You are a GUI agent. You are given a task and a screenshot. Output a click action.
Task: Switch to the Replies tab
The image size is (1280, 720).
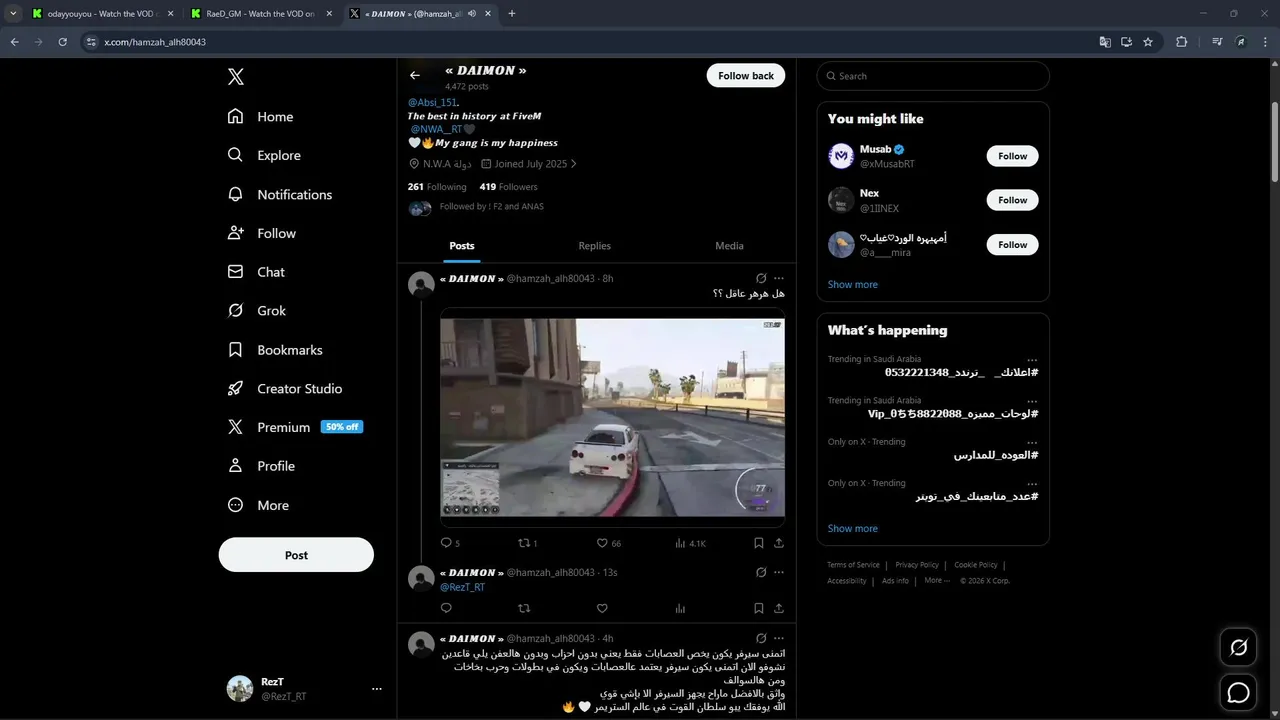click(x=594, y=246)
